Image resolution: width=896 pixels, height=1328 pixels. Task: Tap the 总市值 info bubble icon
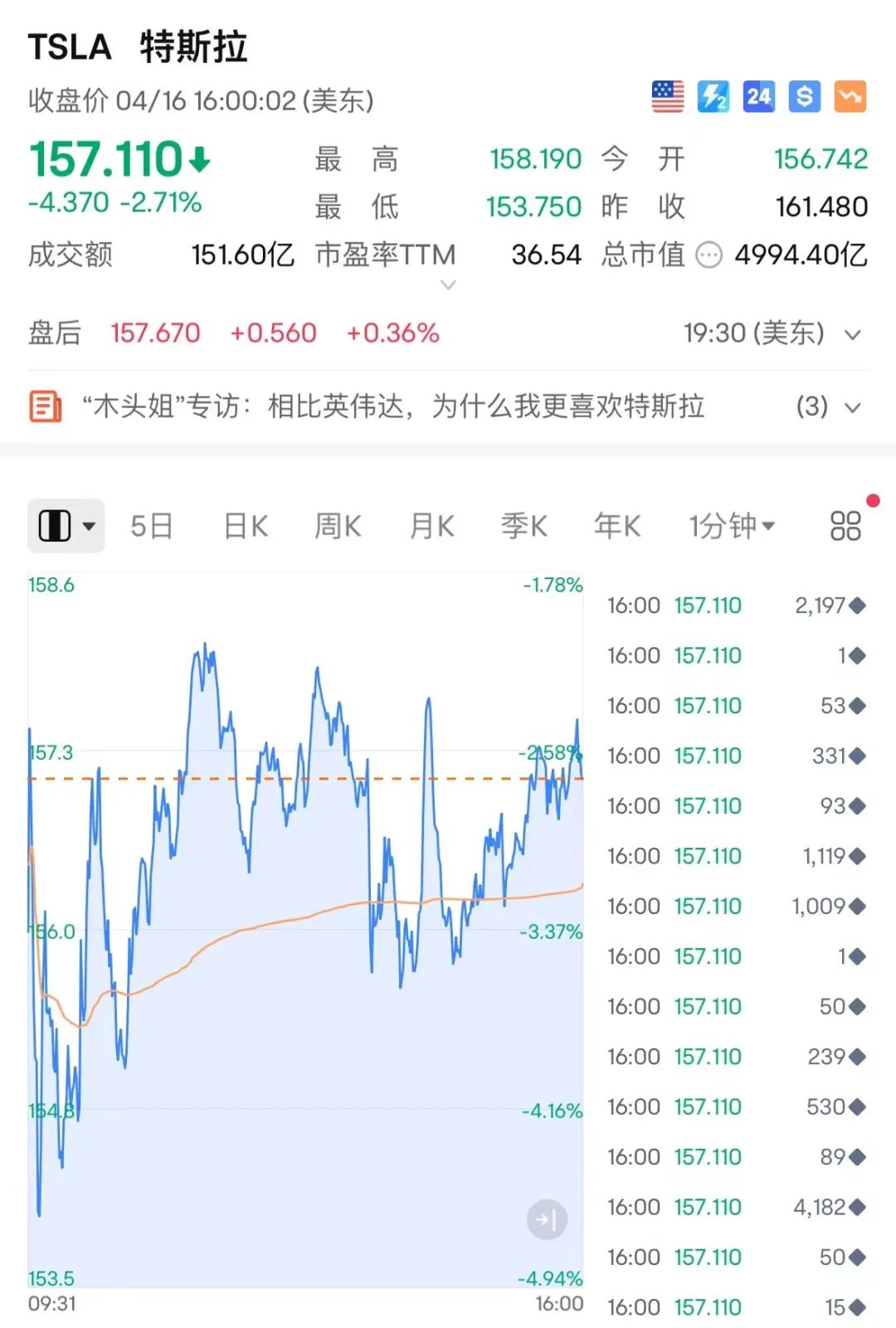(x=709, y=255)
